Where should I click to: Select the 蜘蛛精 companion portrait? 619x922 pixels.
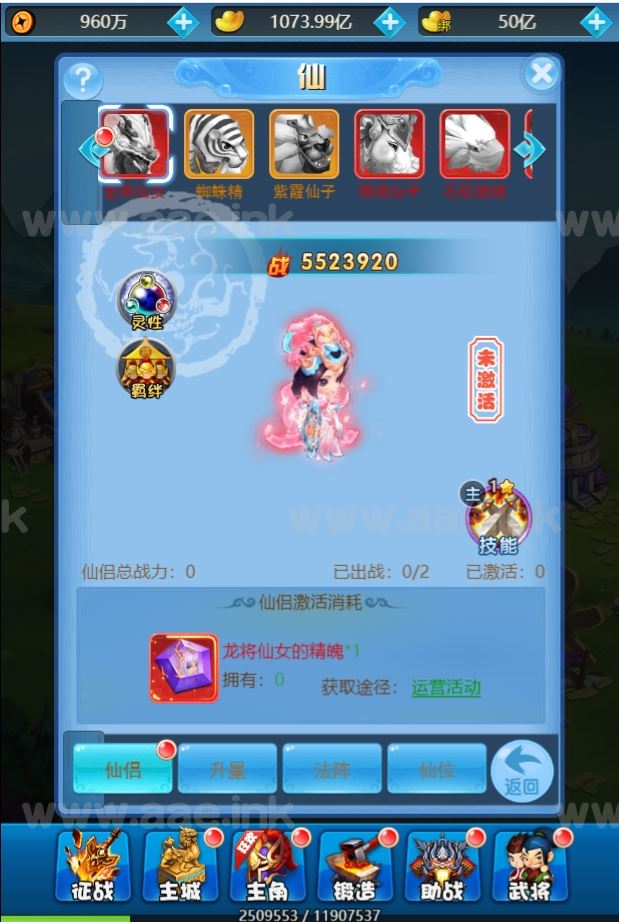219,144
